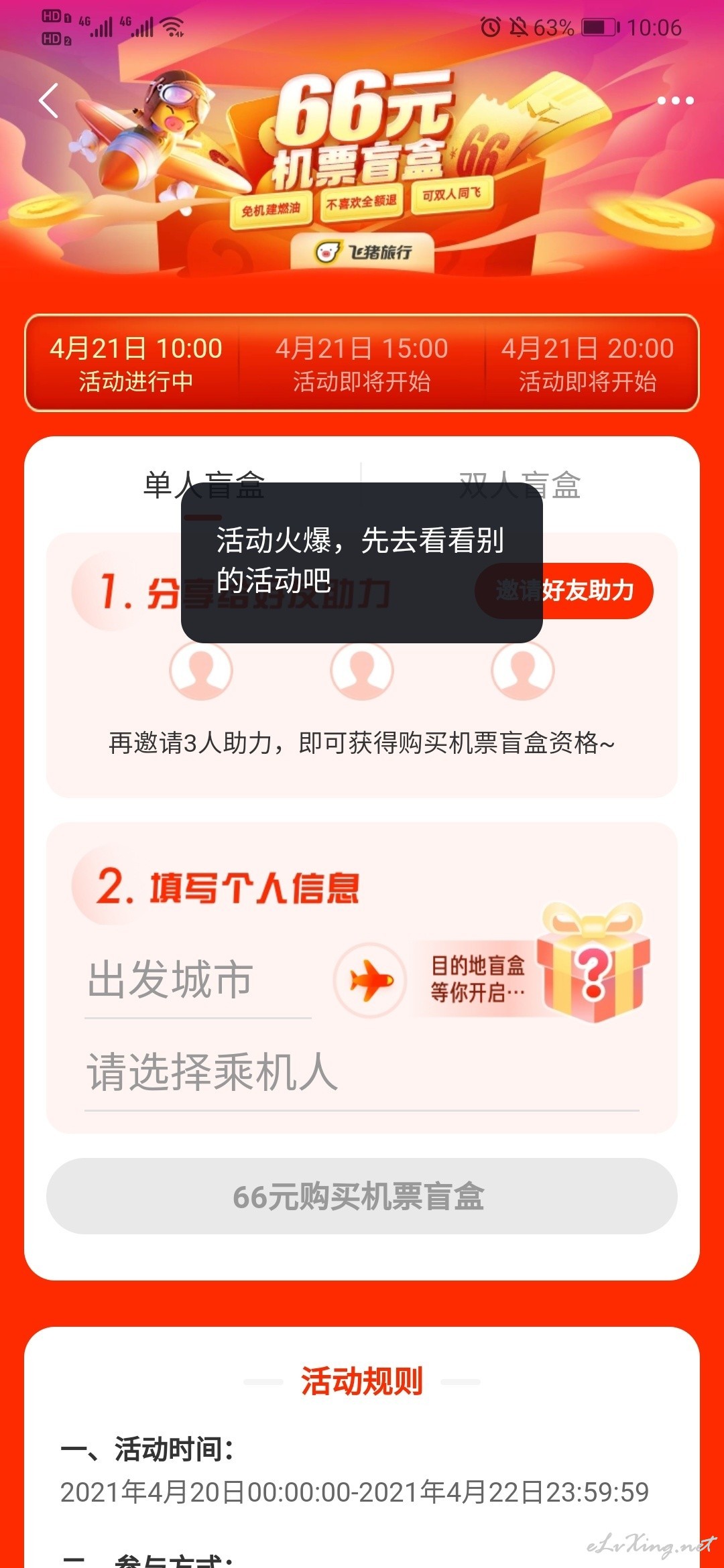Open the 请选择乘机人 passenger selector
This screenshot has width=724, height=1568.
click(362, 1071)
